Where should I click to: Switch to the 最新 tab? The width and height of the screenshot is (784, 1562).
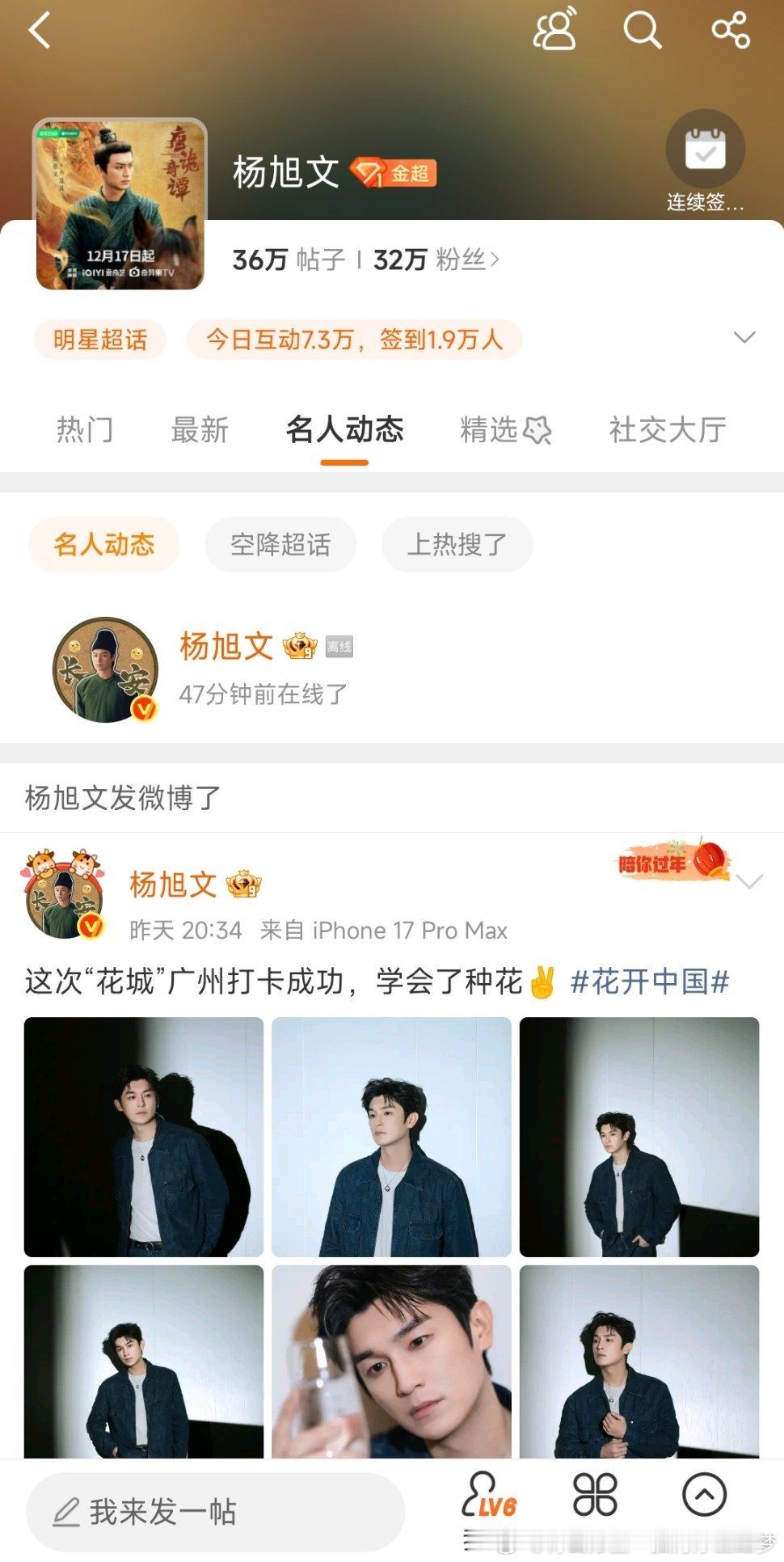[200, 431]
